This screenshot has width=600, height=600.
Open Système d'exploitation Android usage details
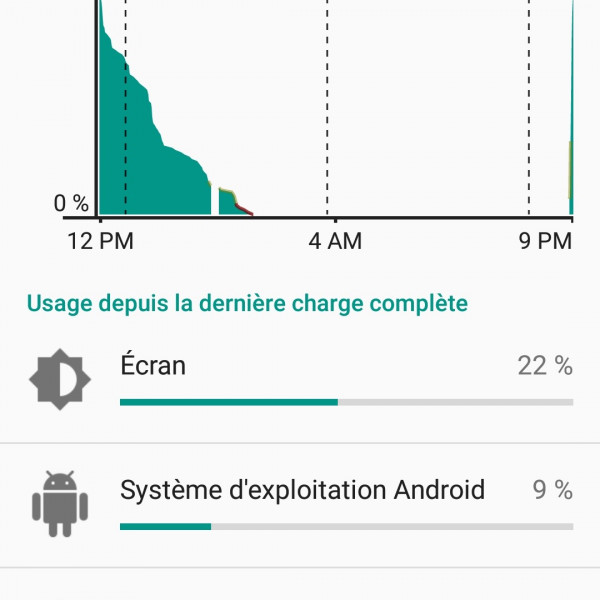click(300, 505)
